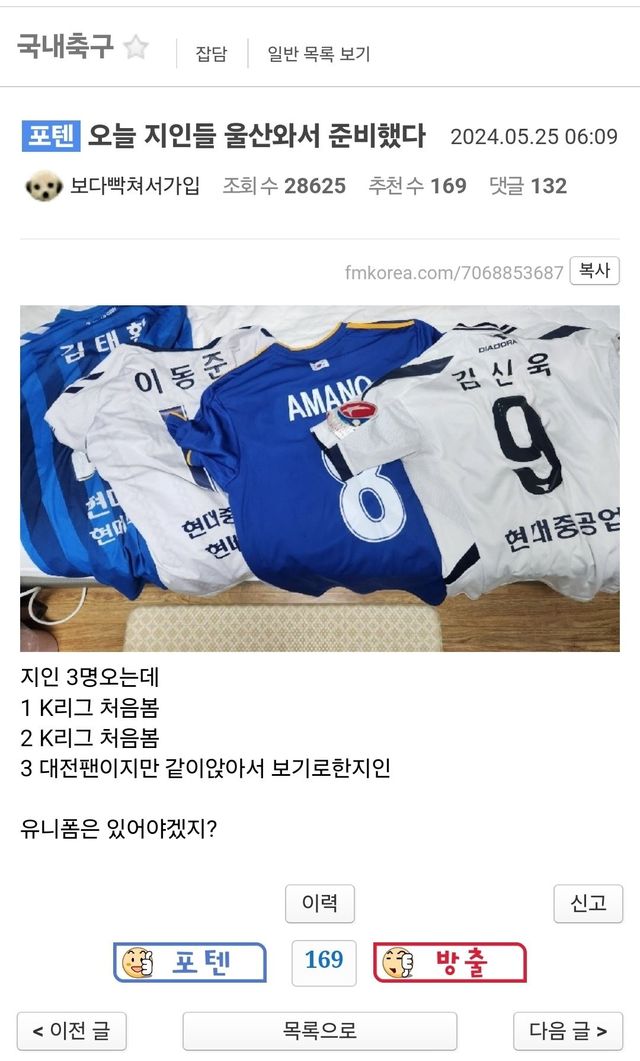Go to the next post (다음 글)
Image resolution: width=640 pixels, height=1061 pixels.
[568, 1031]
